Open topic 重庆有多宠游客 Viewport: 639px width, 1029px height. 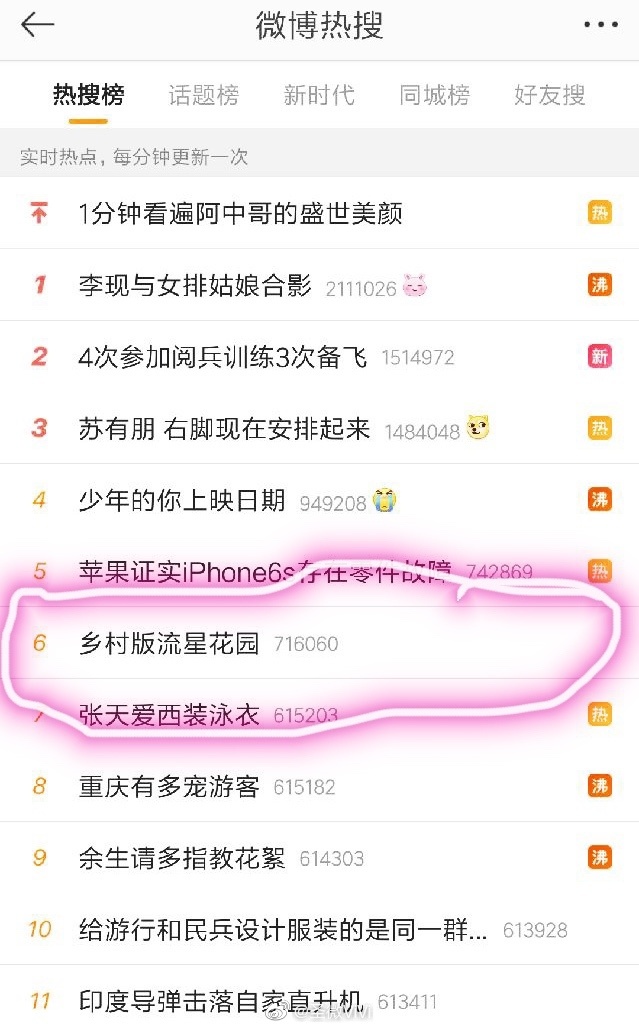tap(169, 787)
